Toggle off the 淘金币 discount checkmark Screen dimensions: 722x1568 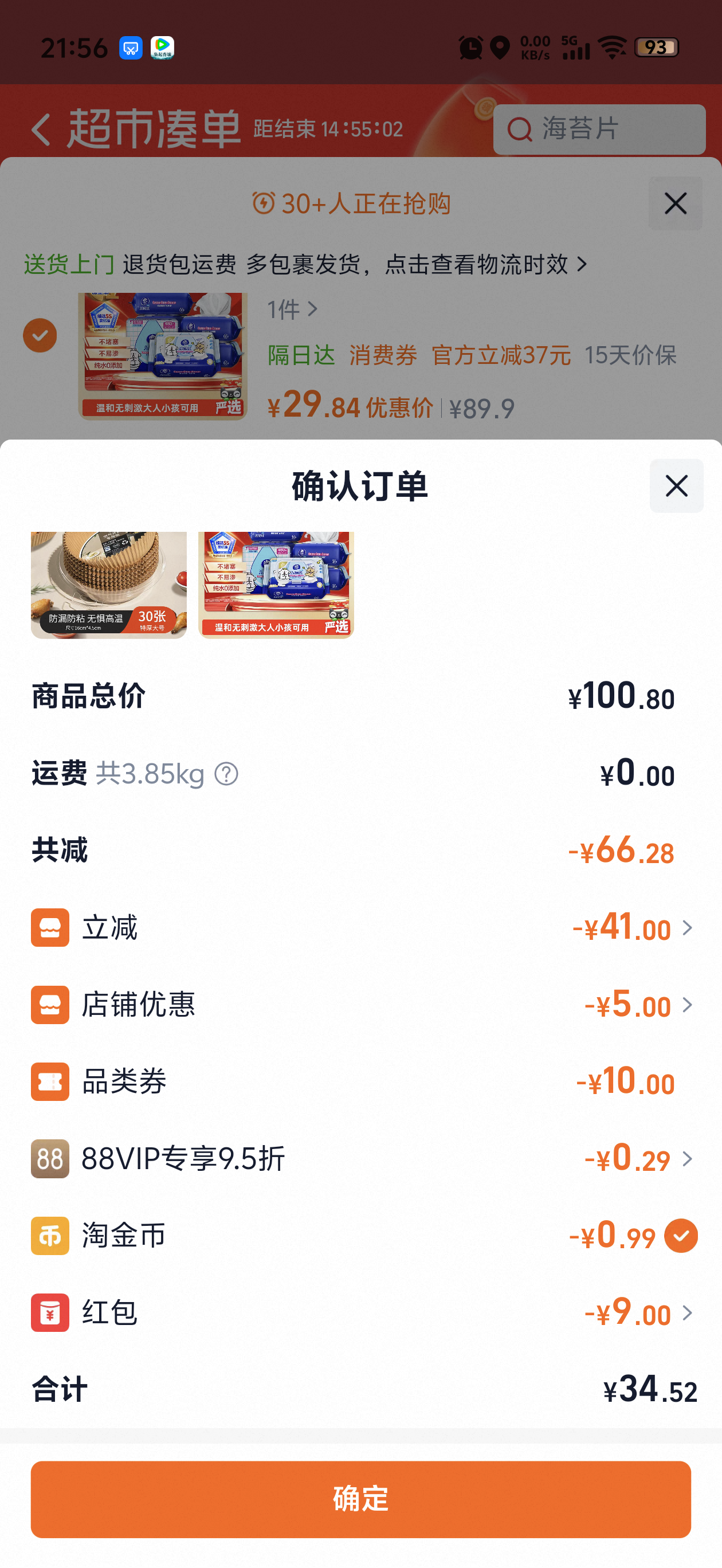coord(682,1236)
